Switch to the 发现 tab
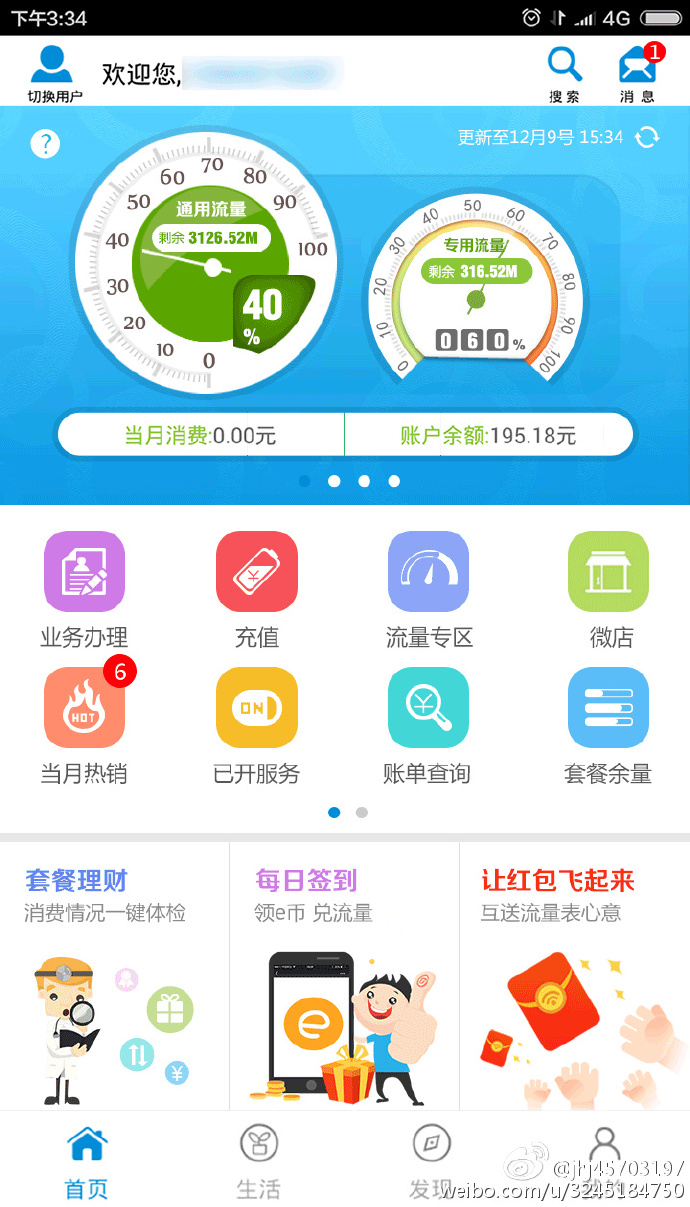The height and width of the screenshot is (1207, 690). (431, 1162)
